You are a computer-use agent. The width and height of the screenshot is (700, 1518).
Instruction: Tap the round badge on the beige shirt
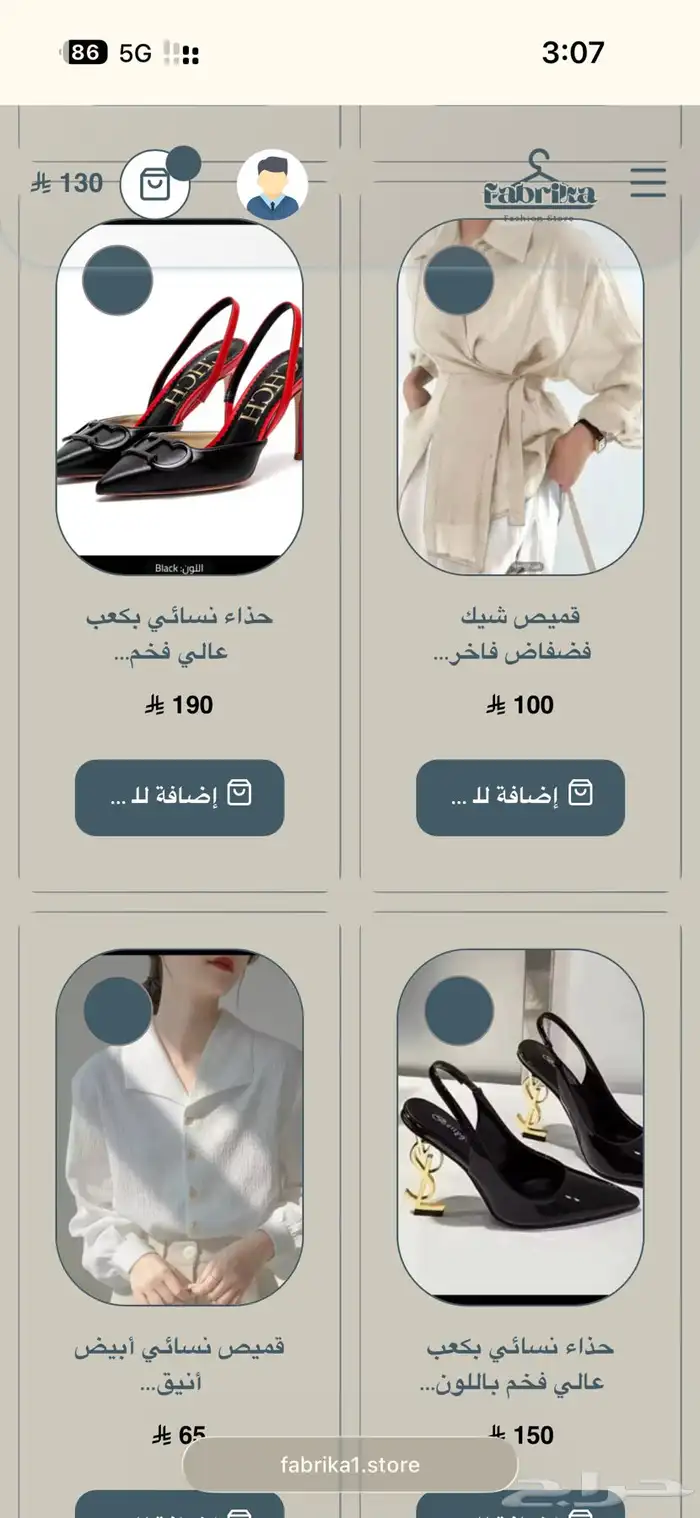click(459, 280)
